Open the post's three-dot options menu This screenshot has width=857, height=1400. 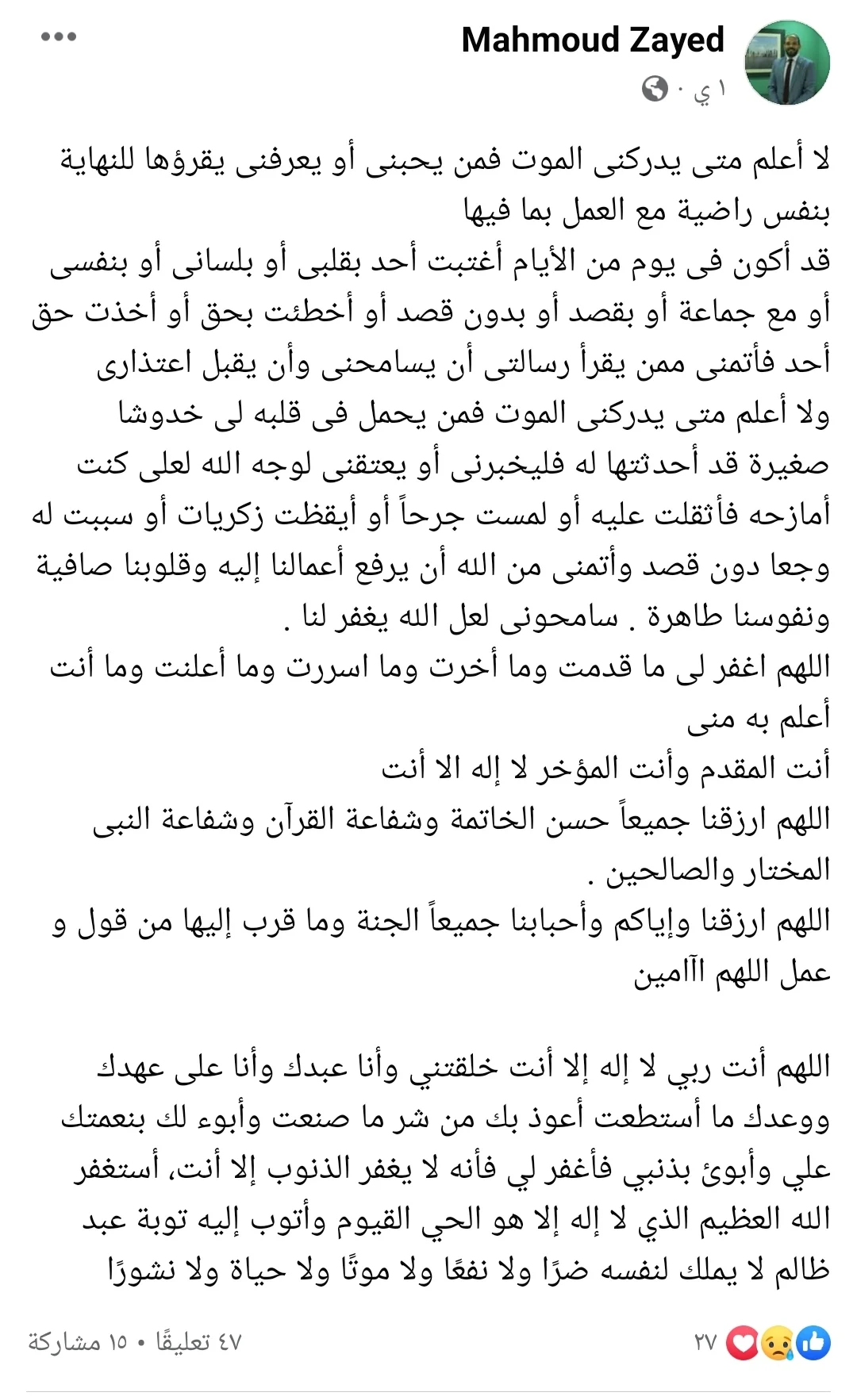click(59, 37)
